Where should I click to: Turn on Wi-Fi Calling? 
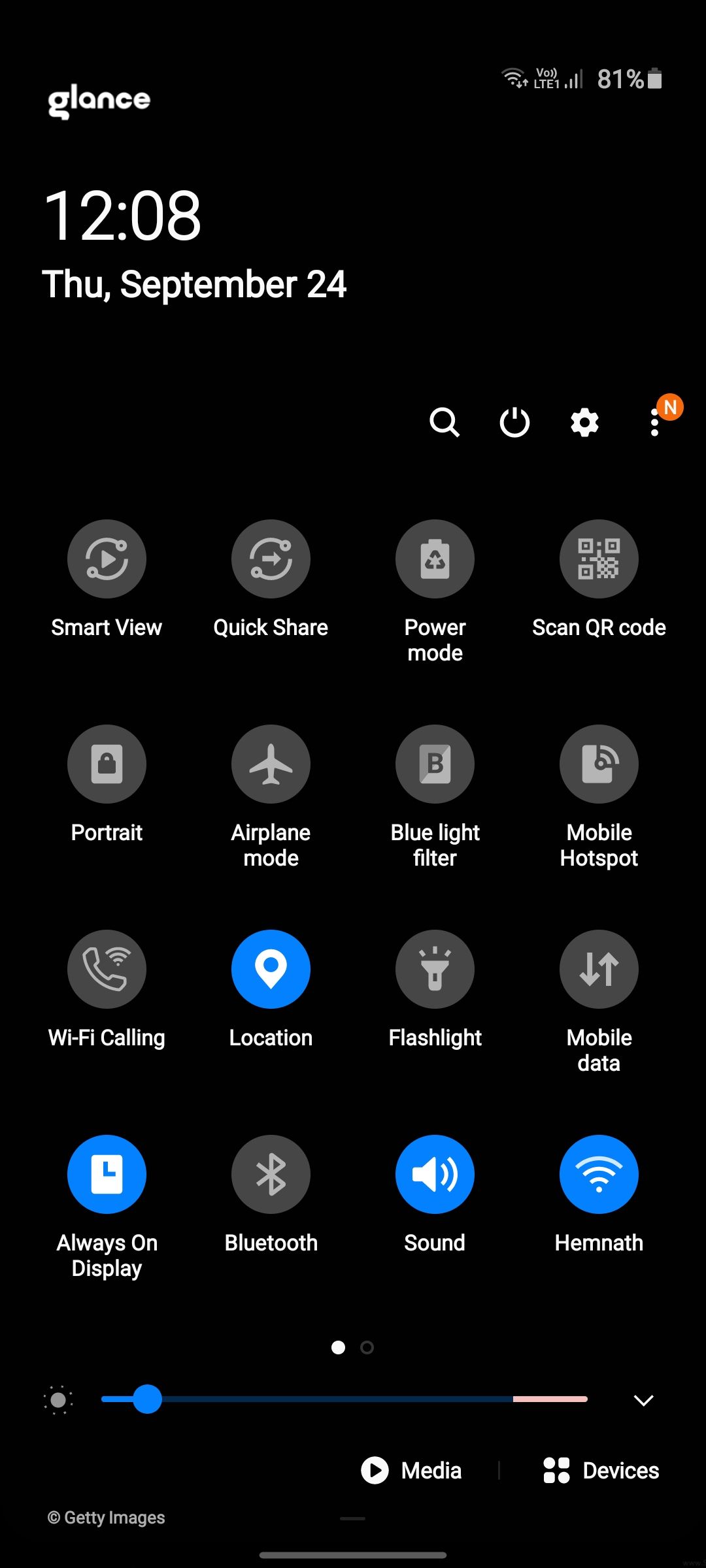(107, 969)
